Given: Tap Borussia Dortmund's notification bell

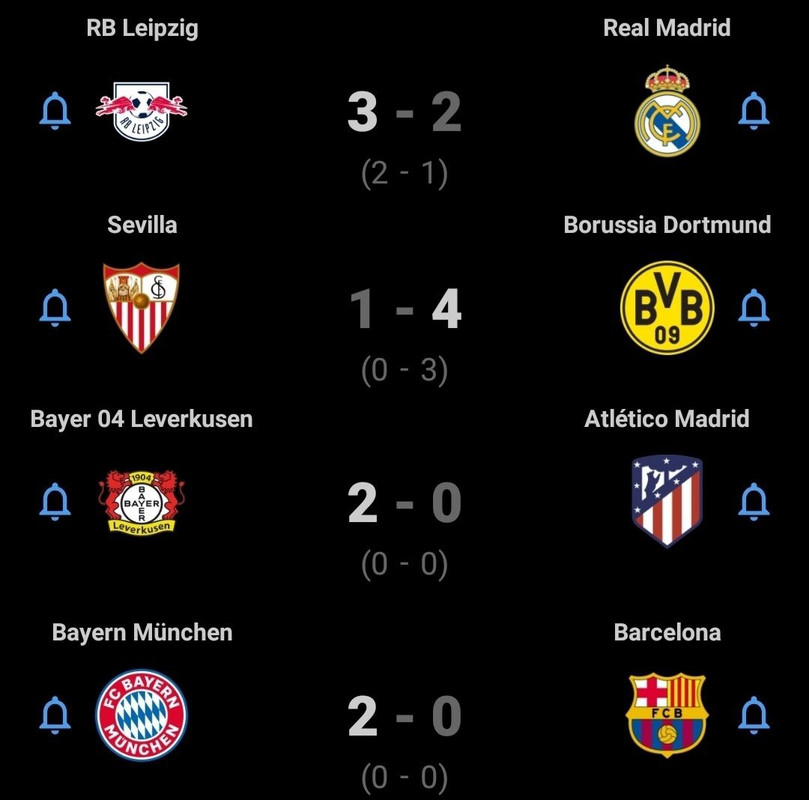Looking at the screenshot, I should click(753, 308).
